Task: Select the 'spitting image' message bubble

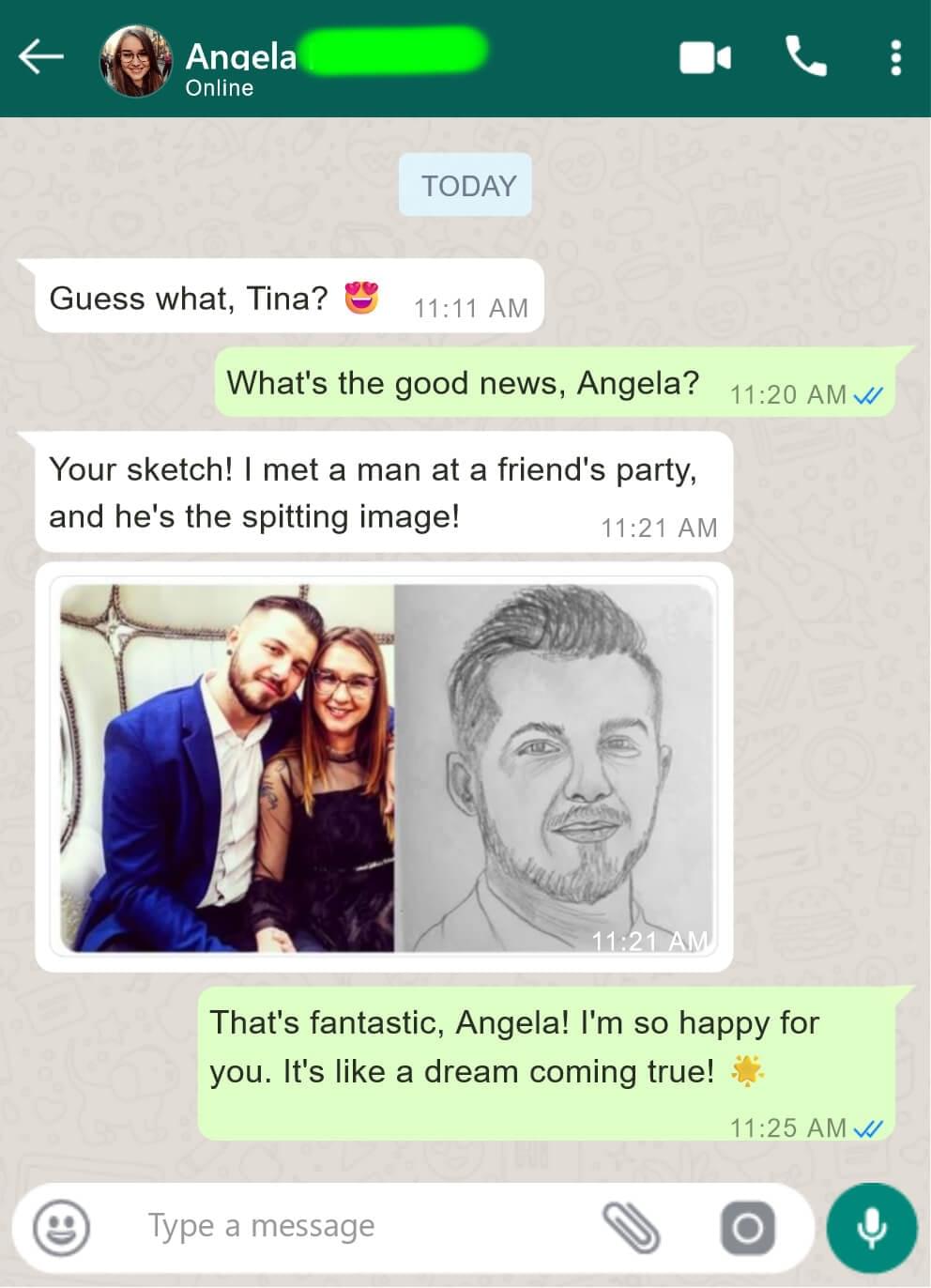Action: (x=375, y=493)
